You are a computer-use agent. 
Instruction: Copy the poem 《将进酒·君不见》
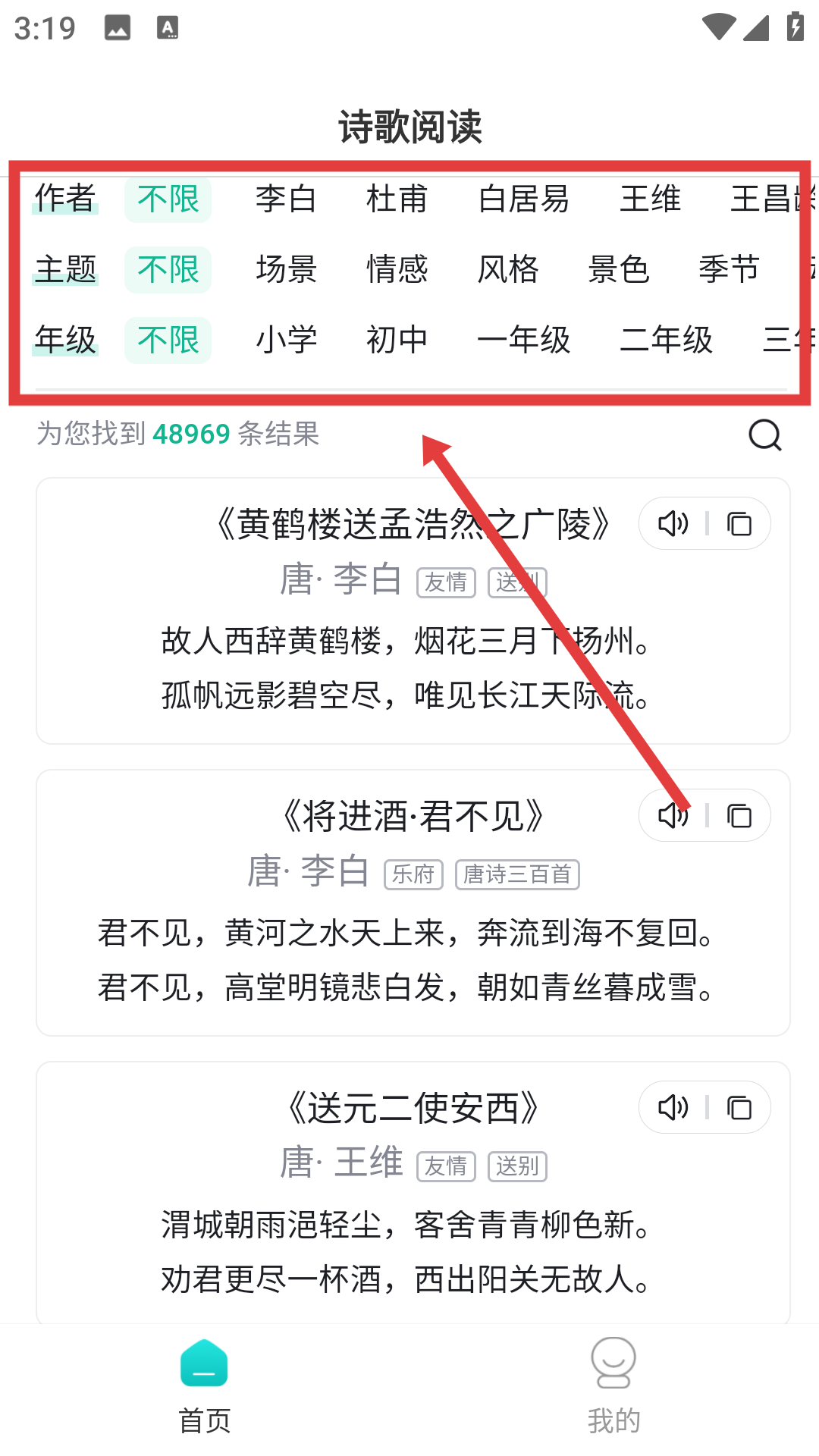739,816
